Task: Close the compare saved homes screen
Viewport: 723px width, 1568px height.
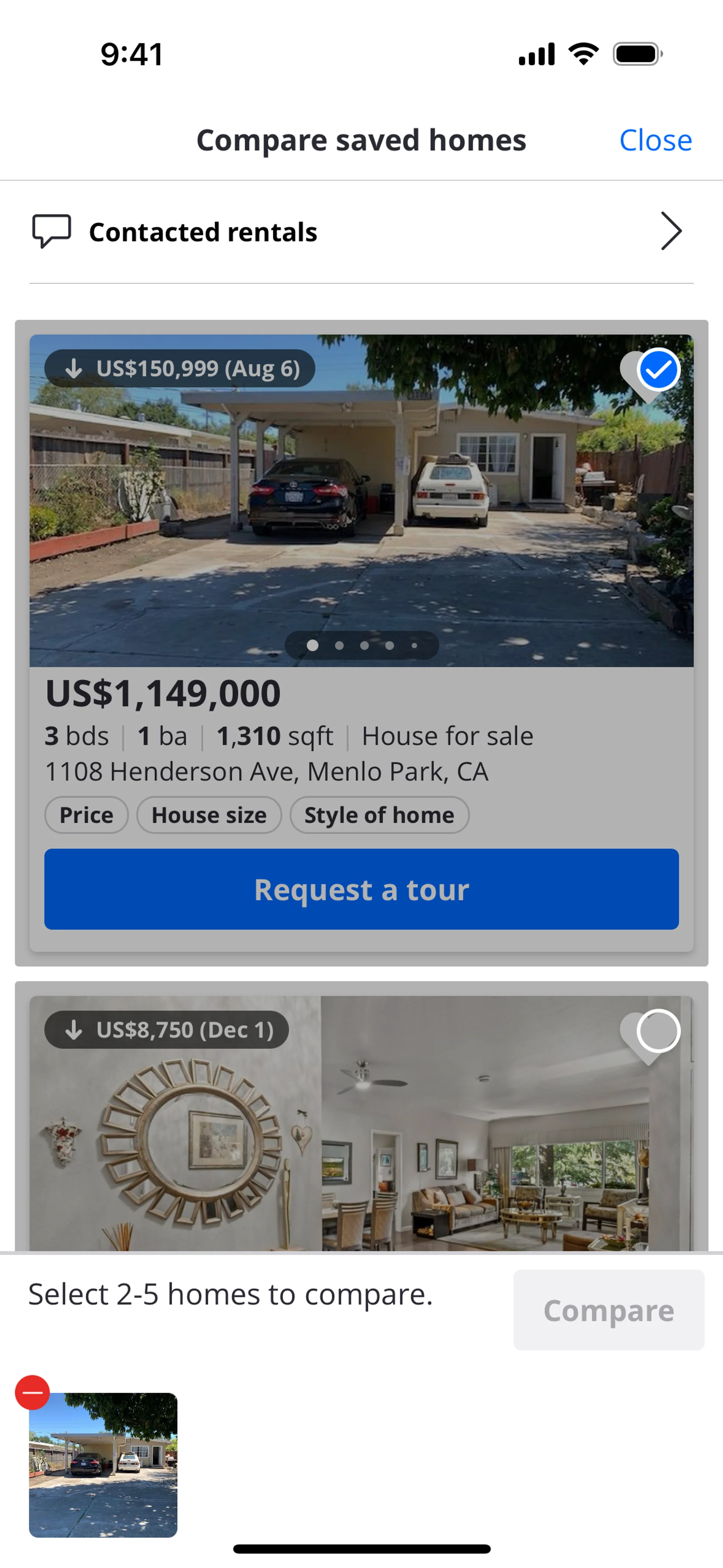Action: pyautogui.click(x=655, y=140)
